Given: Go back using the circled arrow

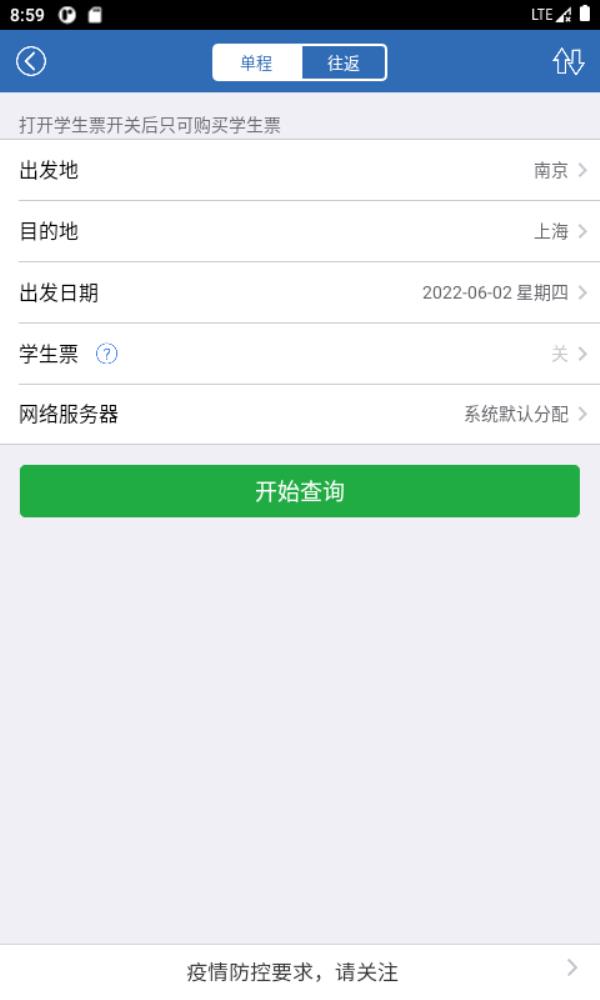Looking at the screenshot, I should coord(31,62).
